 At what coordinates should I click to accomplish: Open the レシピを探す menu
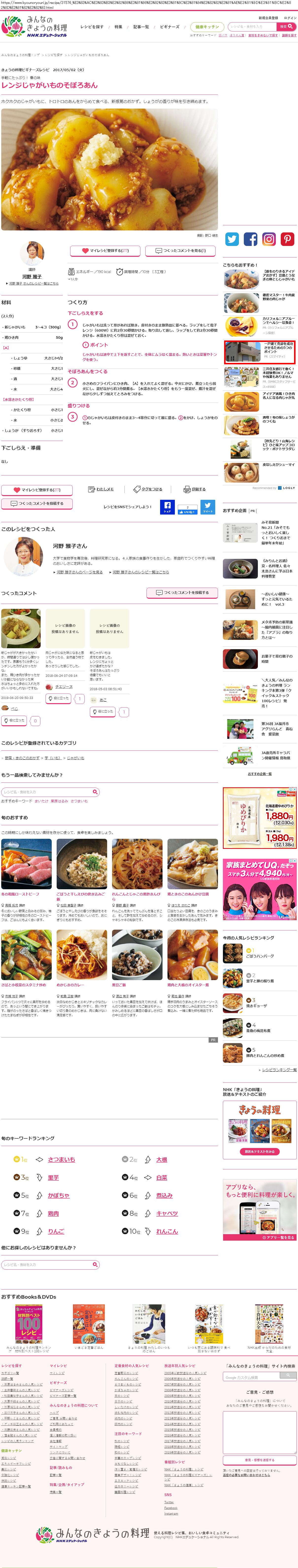[x=92, y=27]
